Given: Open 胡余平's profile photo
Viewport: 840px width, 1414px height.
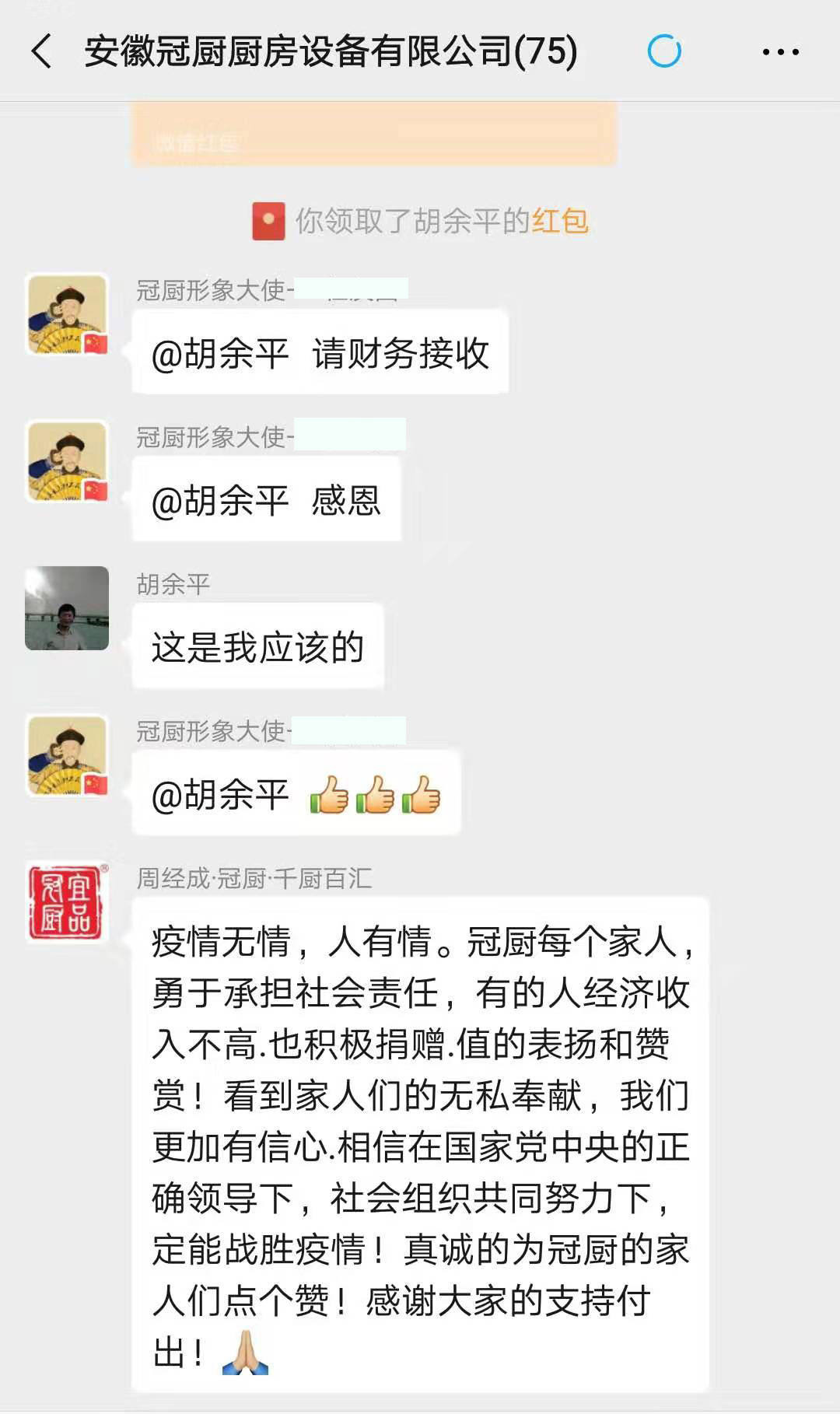Looking at the screenshot, I should pos(67,608).
